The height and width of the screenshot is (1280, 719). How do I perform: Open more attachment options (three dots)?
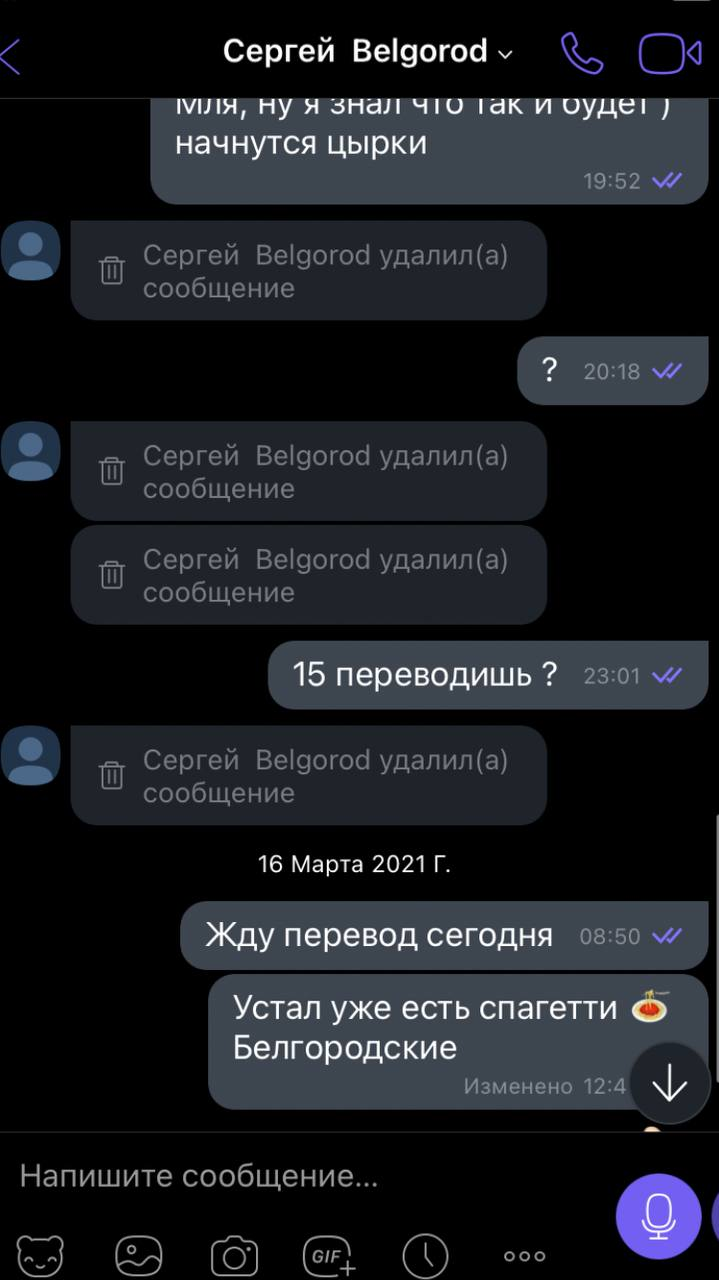point(523,1256)
